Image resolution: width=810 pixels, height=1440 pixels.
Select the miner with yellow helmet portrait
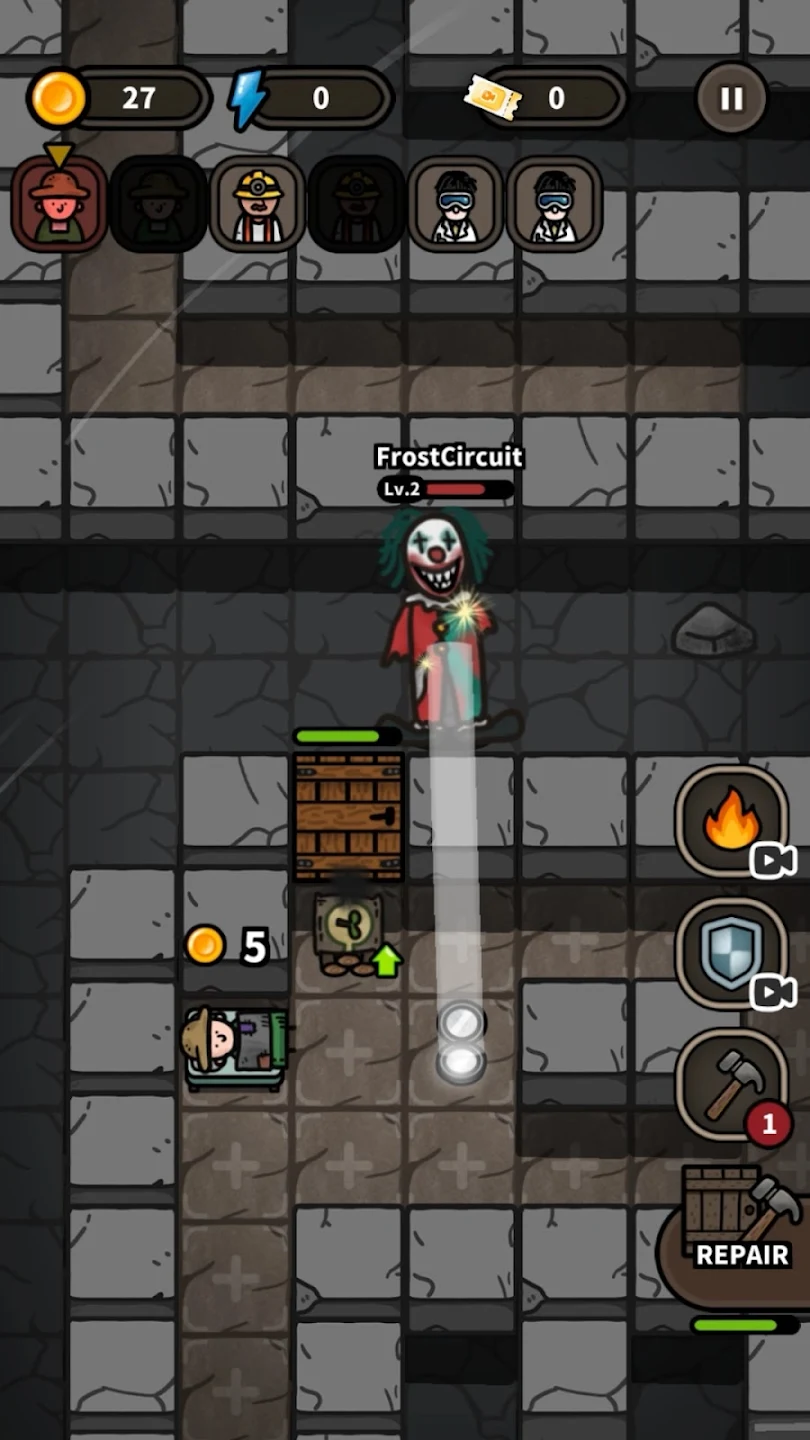click(257, 204)
